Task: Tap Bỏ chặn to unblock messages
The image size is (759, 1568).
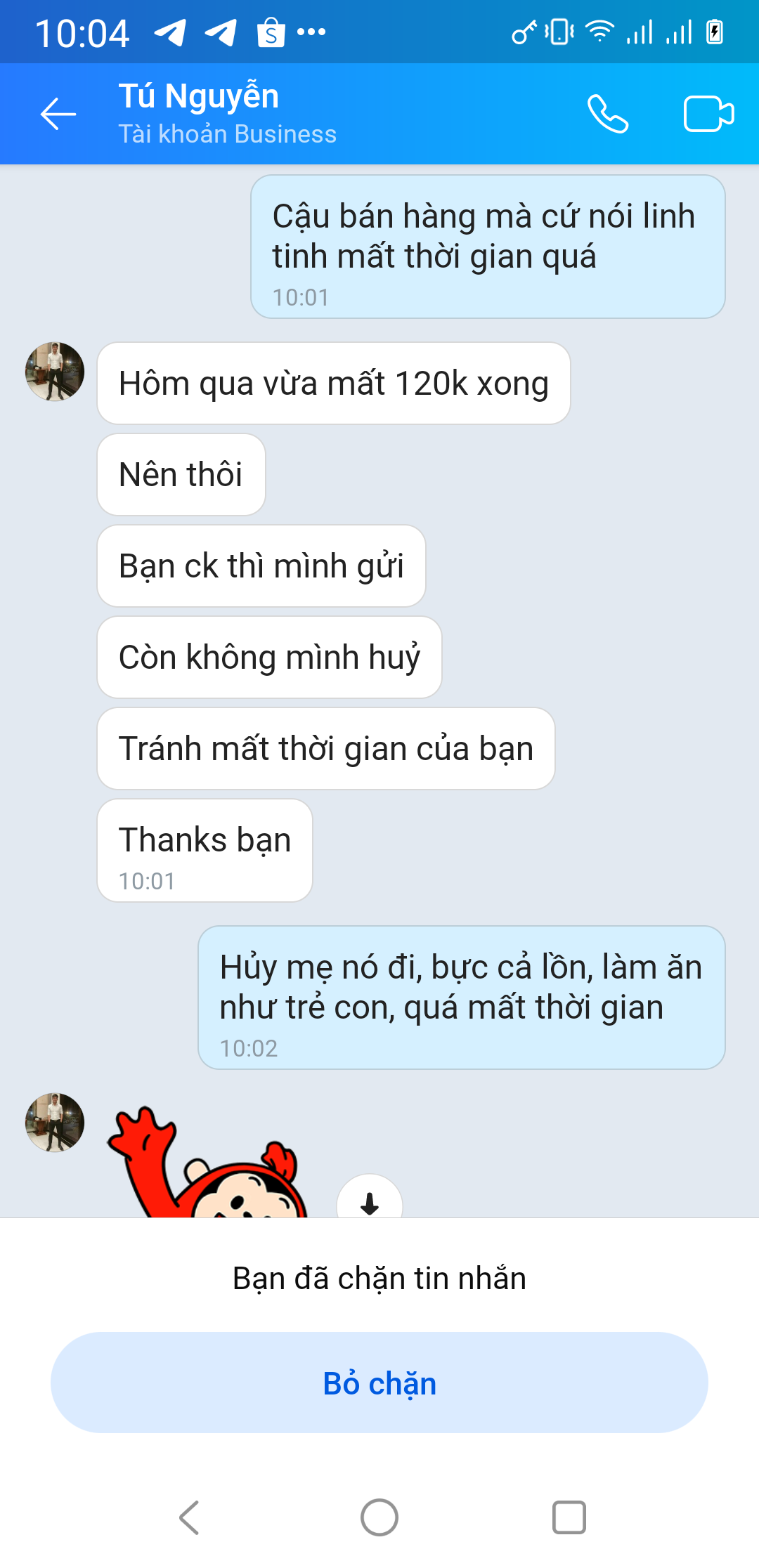Action: click(379, 1383)
